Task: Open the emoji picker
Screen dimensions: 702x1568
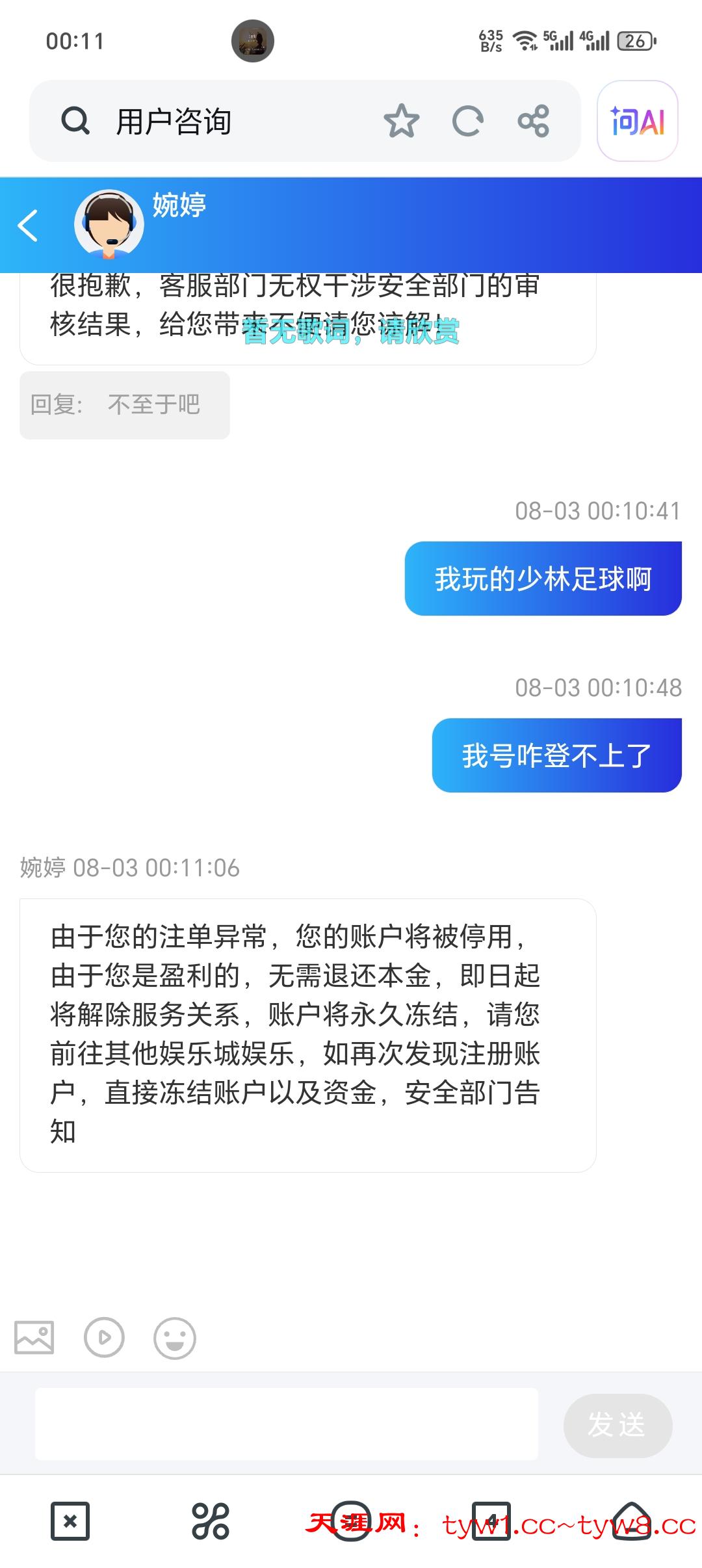Action: [x=174, y=1338]
